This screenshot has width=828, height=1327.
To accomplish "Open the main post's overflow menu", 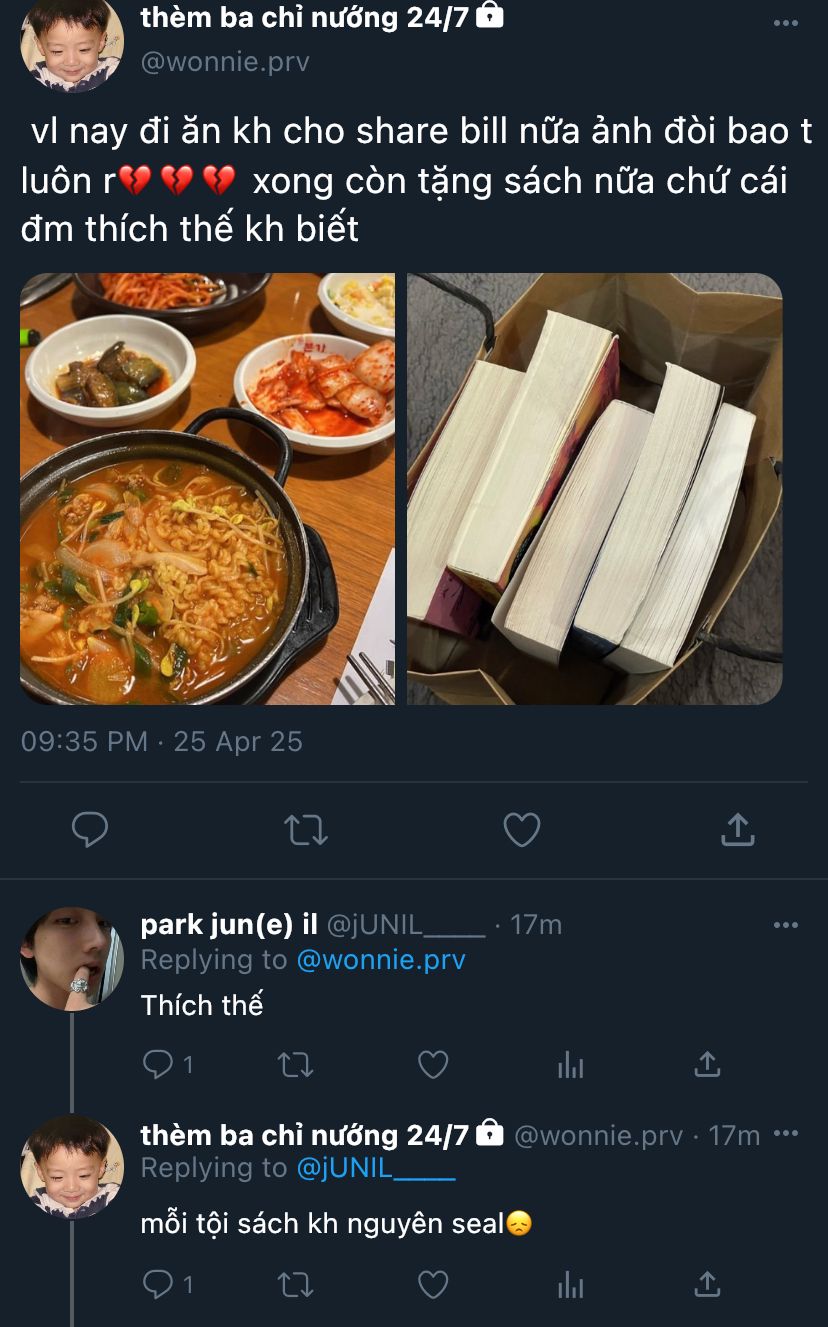I will click(x=785, y=23).
